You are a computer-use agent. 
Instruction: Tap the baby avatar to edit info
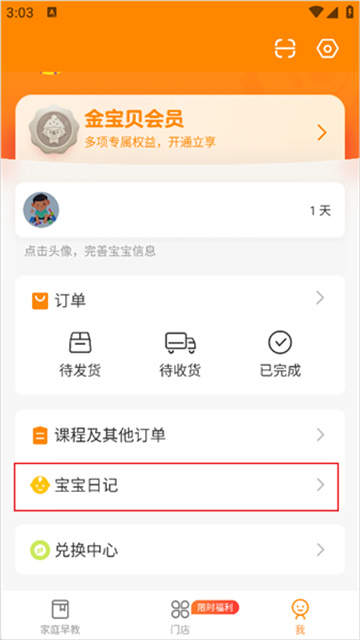click(x=41, y=210)
